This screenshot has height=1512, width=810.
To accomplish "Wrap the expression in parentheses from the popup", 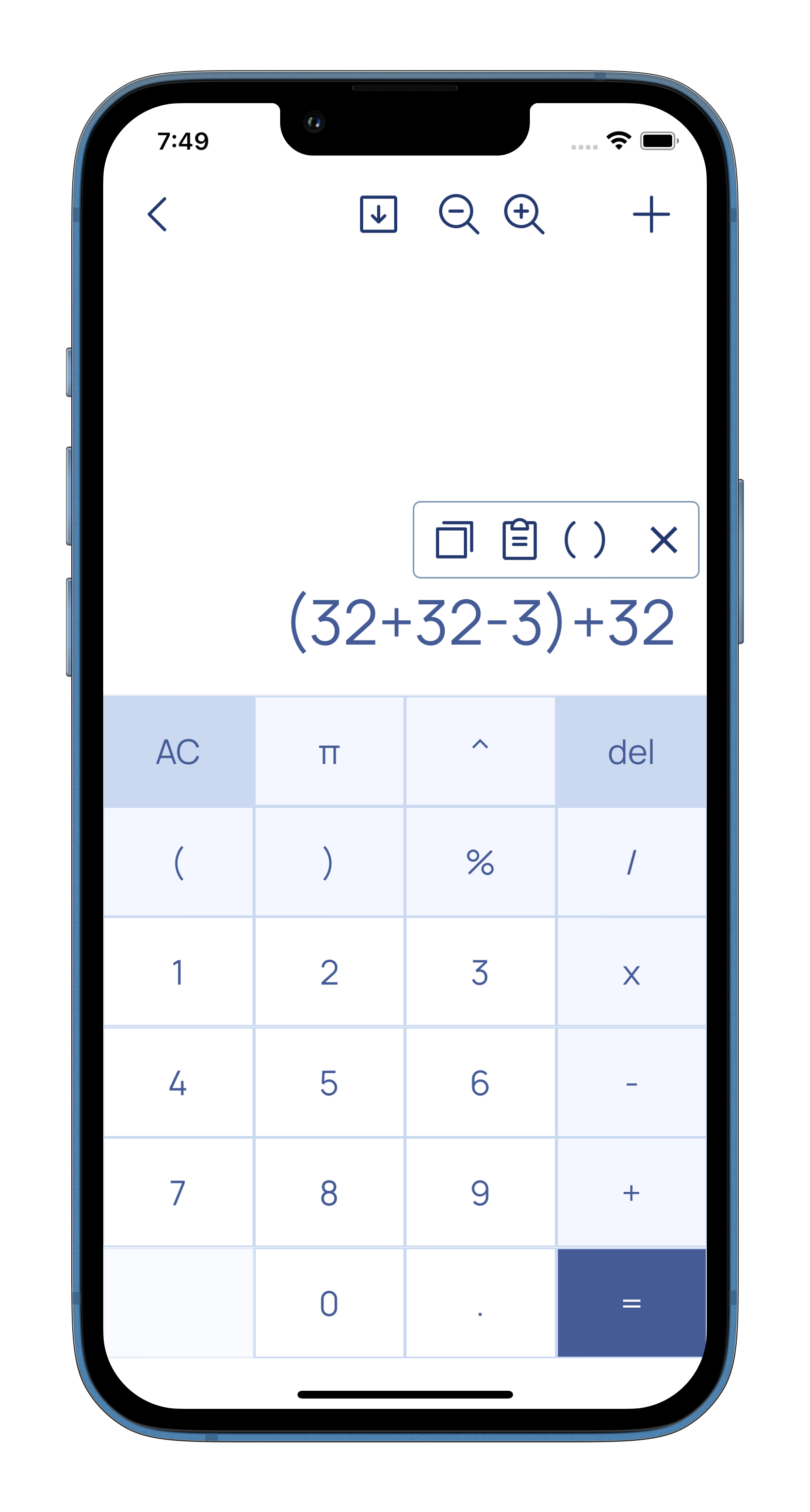I will (x=585, y=539).
